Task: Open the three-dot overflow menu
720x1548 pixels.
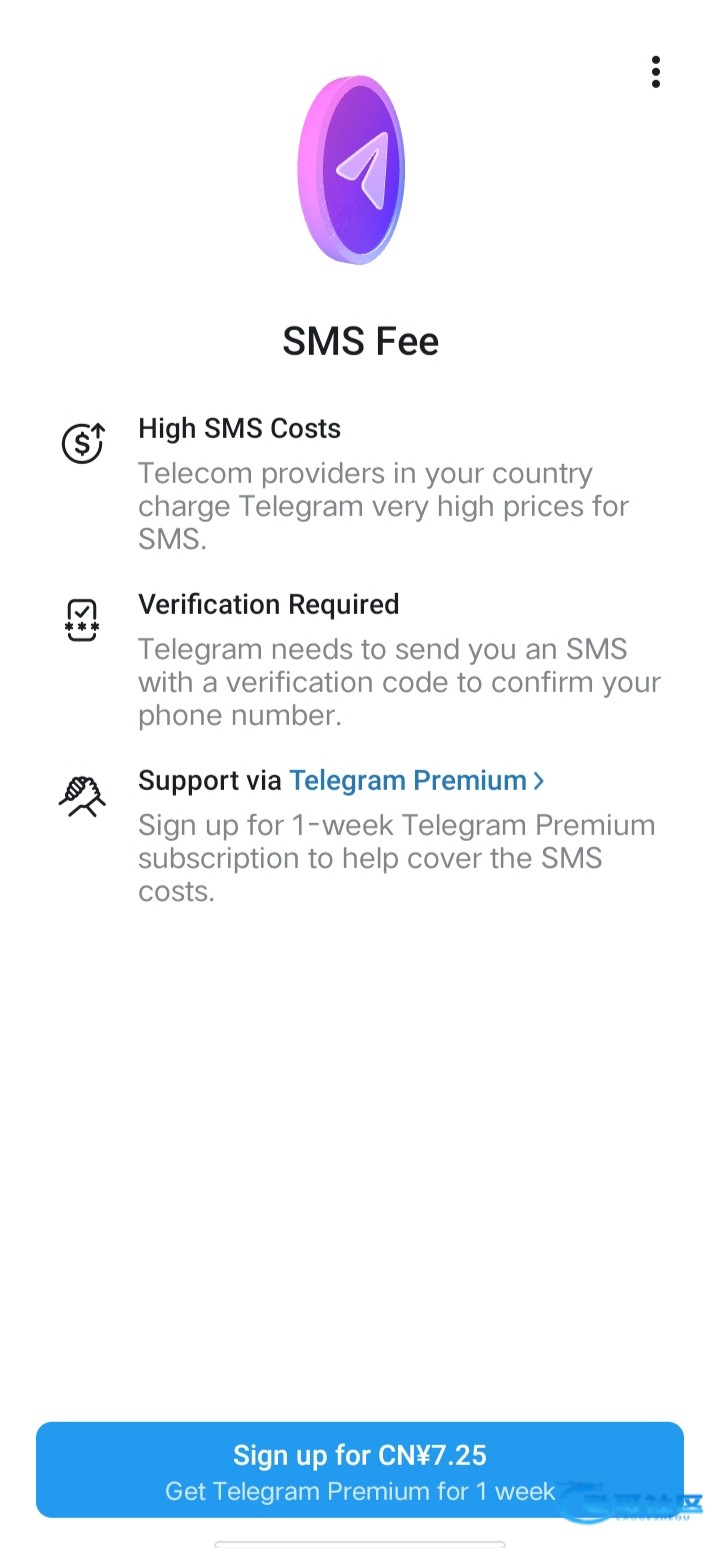Action: [x=655, y=72]
